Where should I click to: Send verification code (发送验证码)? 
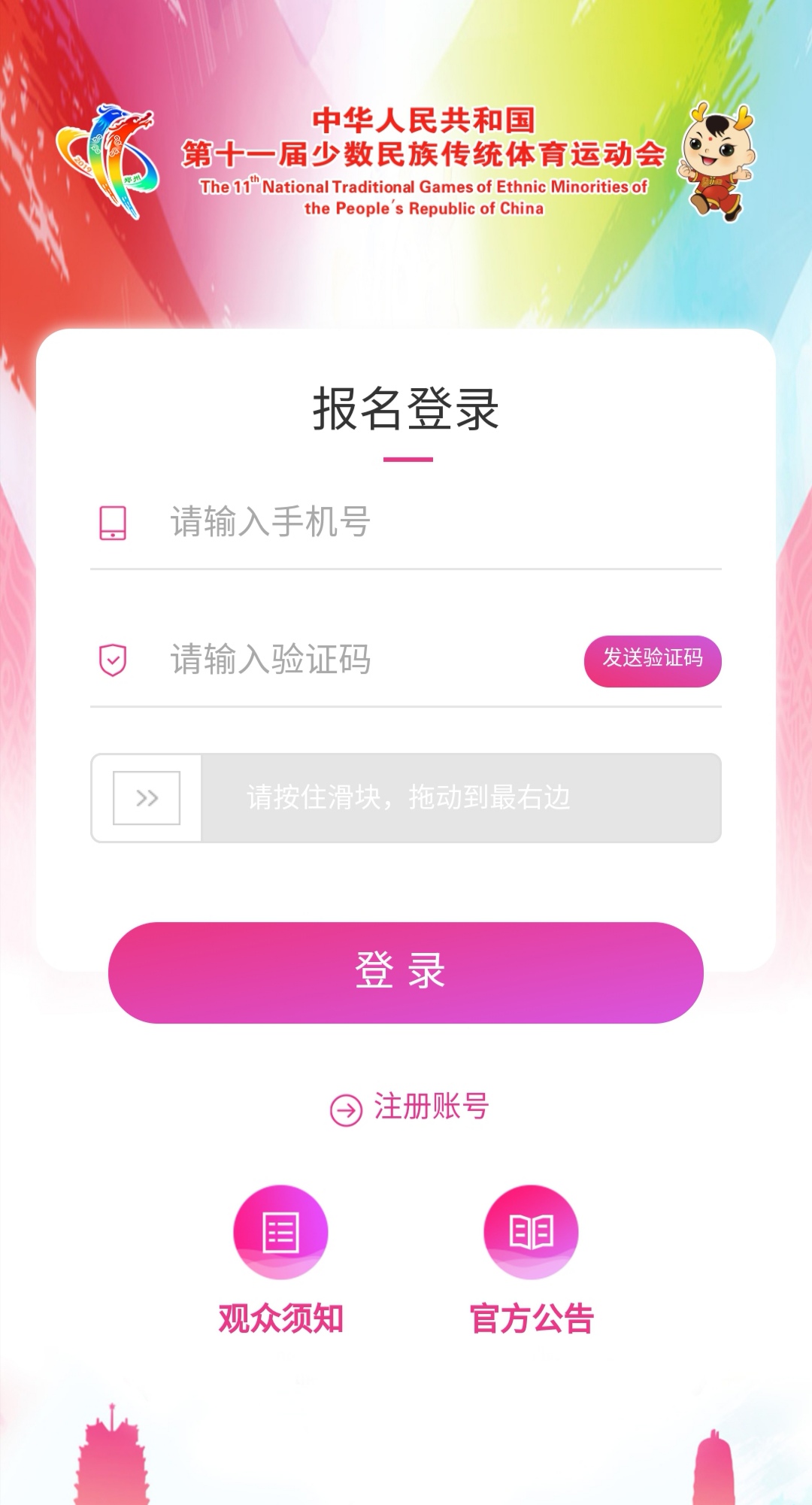(x=653, y=660)
